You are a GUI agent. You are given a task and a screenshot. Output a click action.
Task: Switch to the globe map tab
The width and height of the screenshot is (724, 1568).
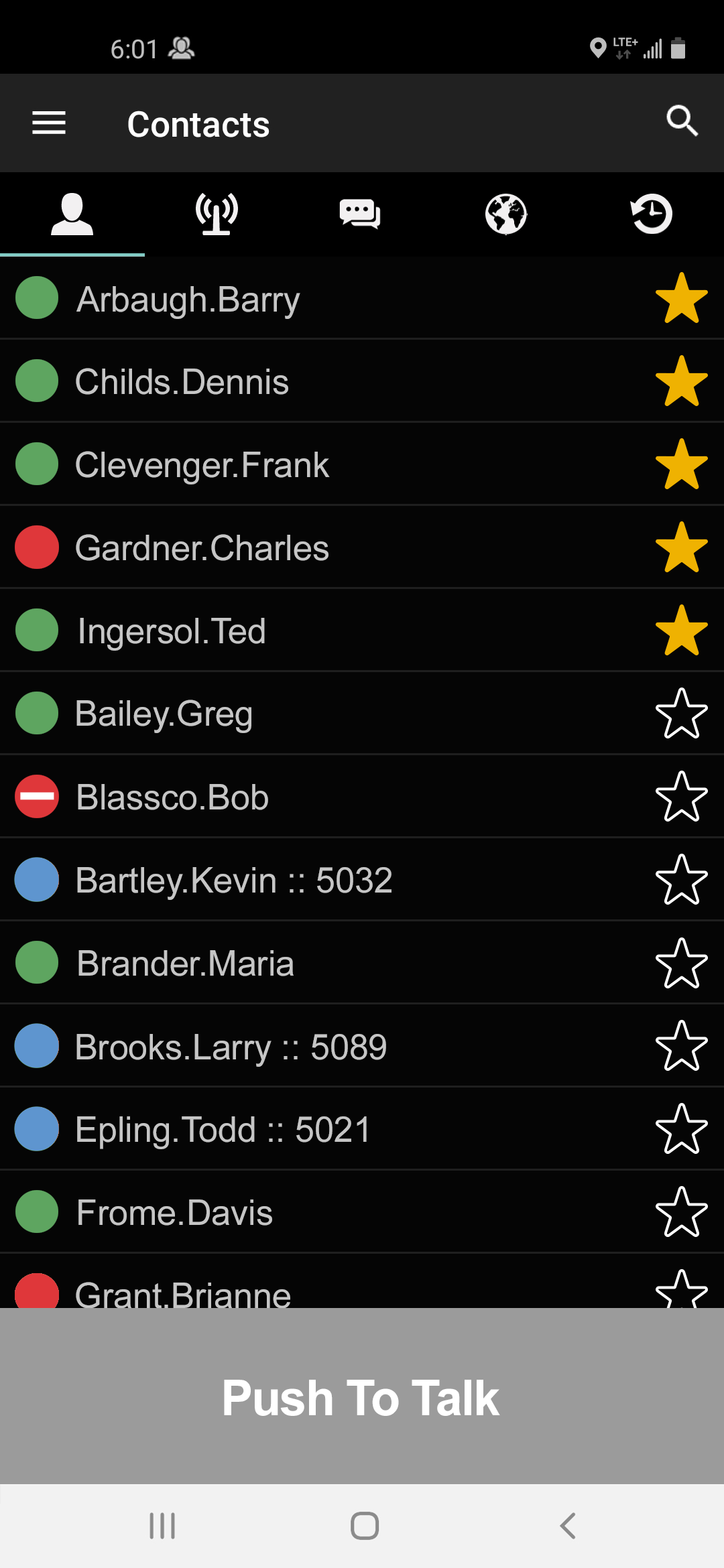506,214
